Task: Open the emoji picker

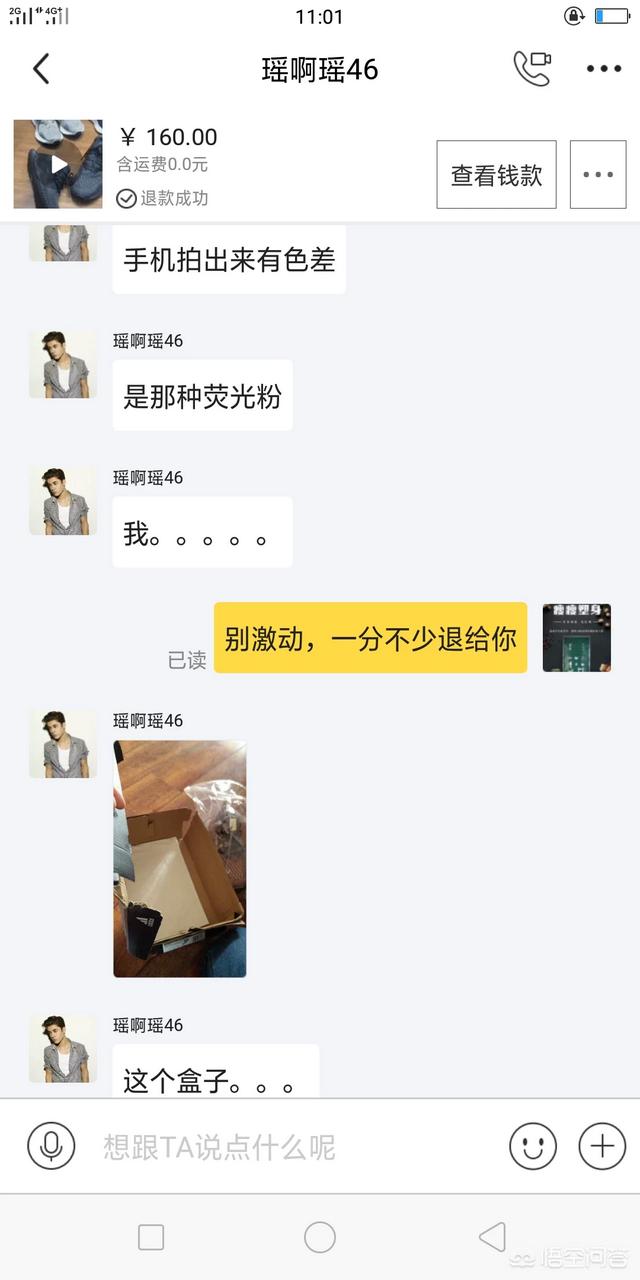Action: (x=533, y=1146)
